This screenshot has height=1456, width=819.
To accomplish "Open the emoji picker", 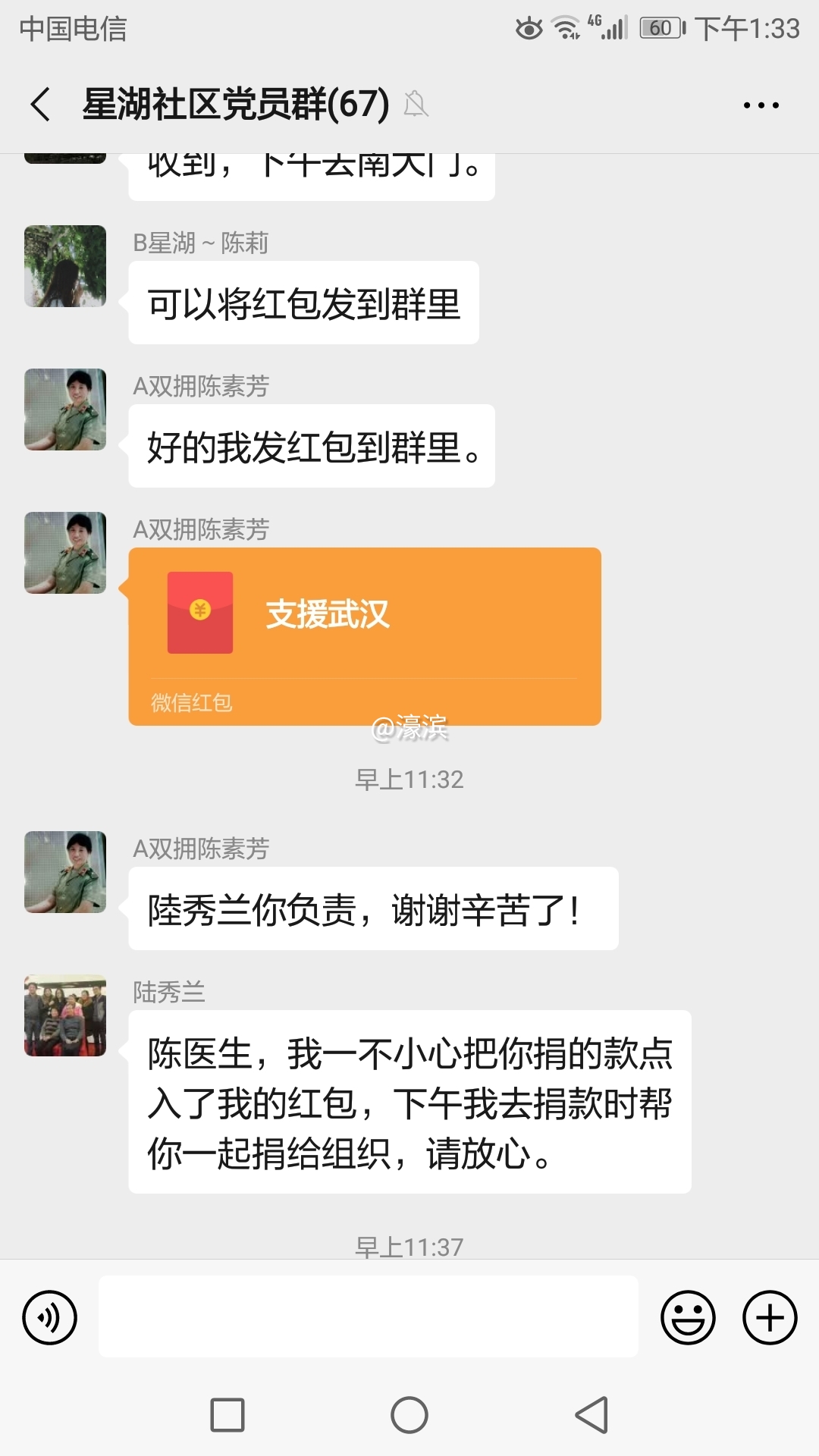I will [687, 1317].
